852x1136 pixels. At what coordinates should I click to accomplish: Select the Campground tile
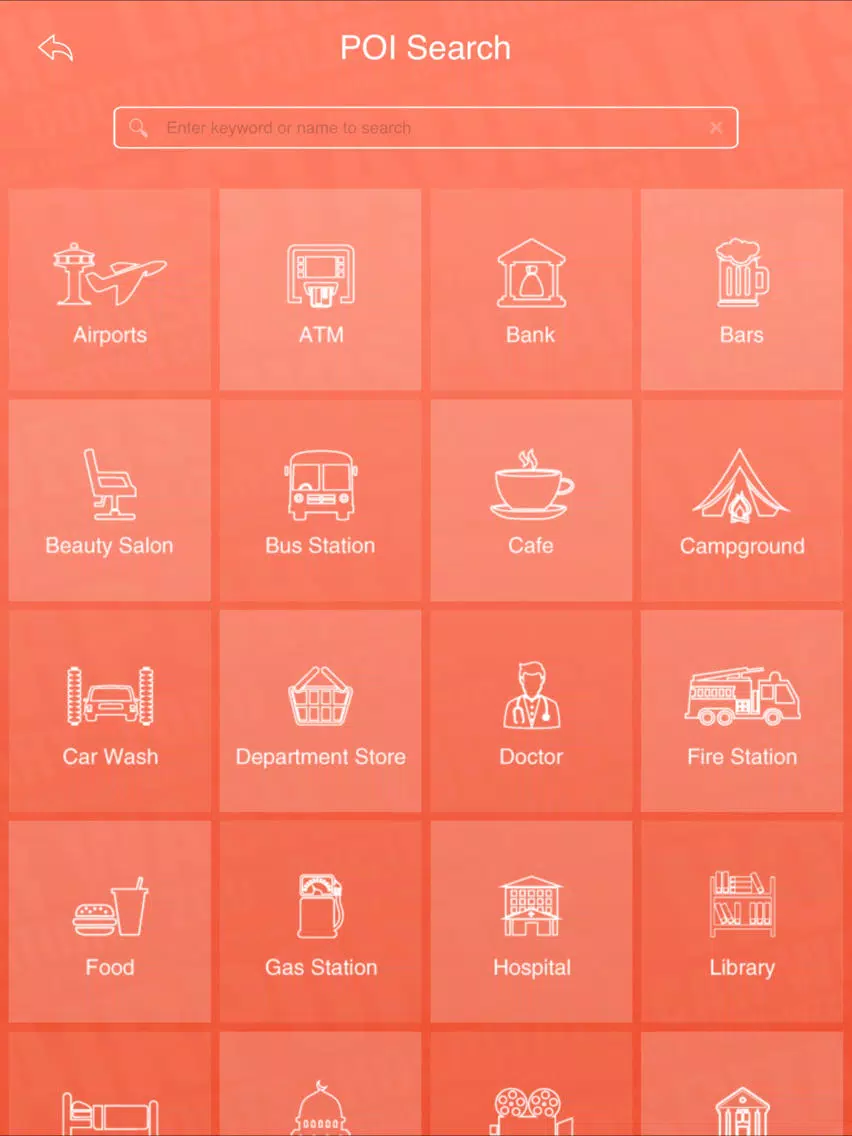(742, 501)
